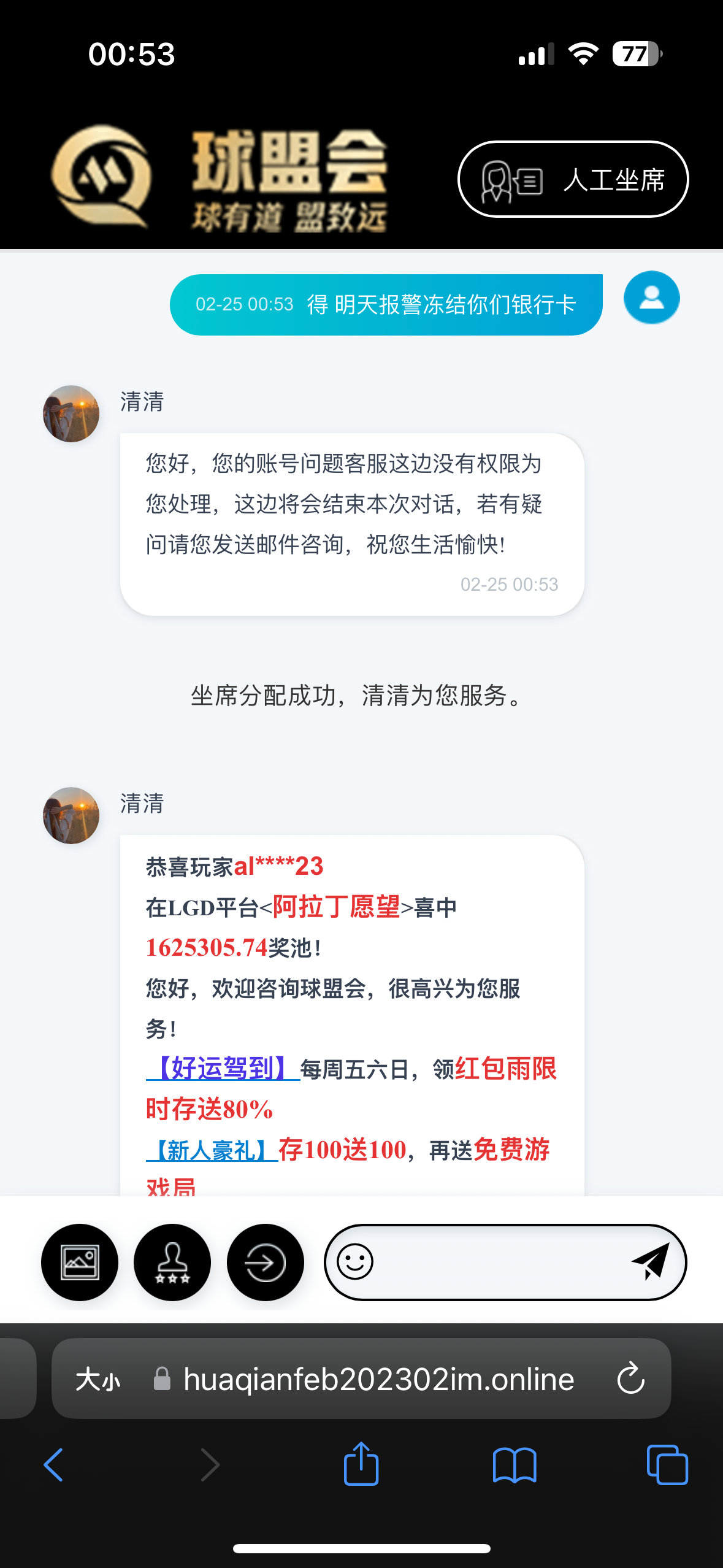
Task: Attach a picture to the chat
Action: 80,1262
